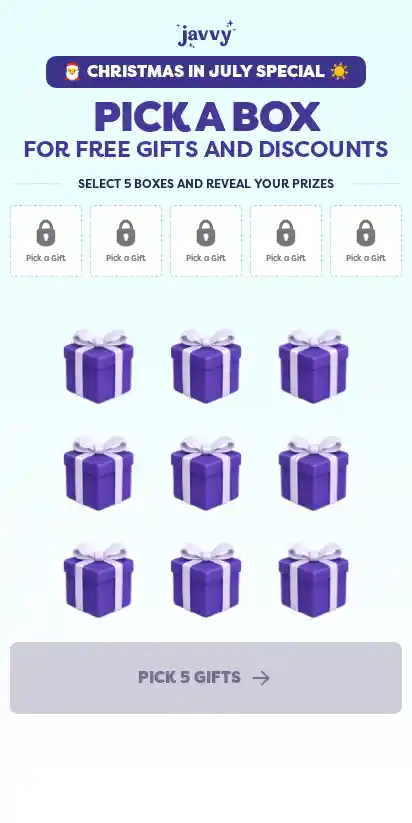Pick the left gift box in the top row
Image resolution: width=412 pixels, height=823 pixels.
coord(99,366)
